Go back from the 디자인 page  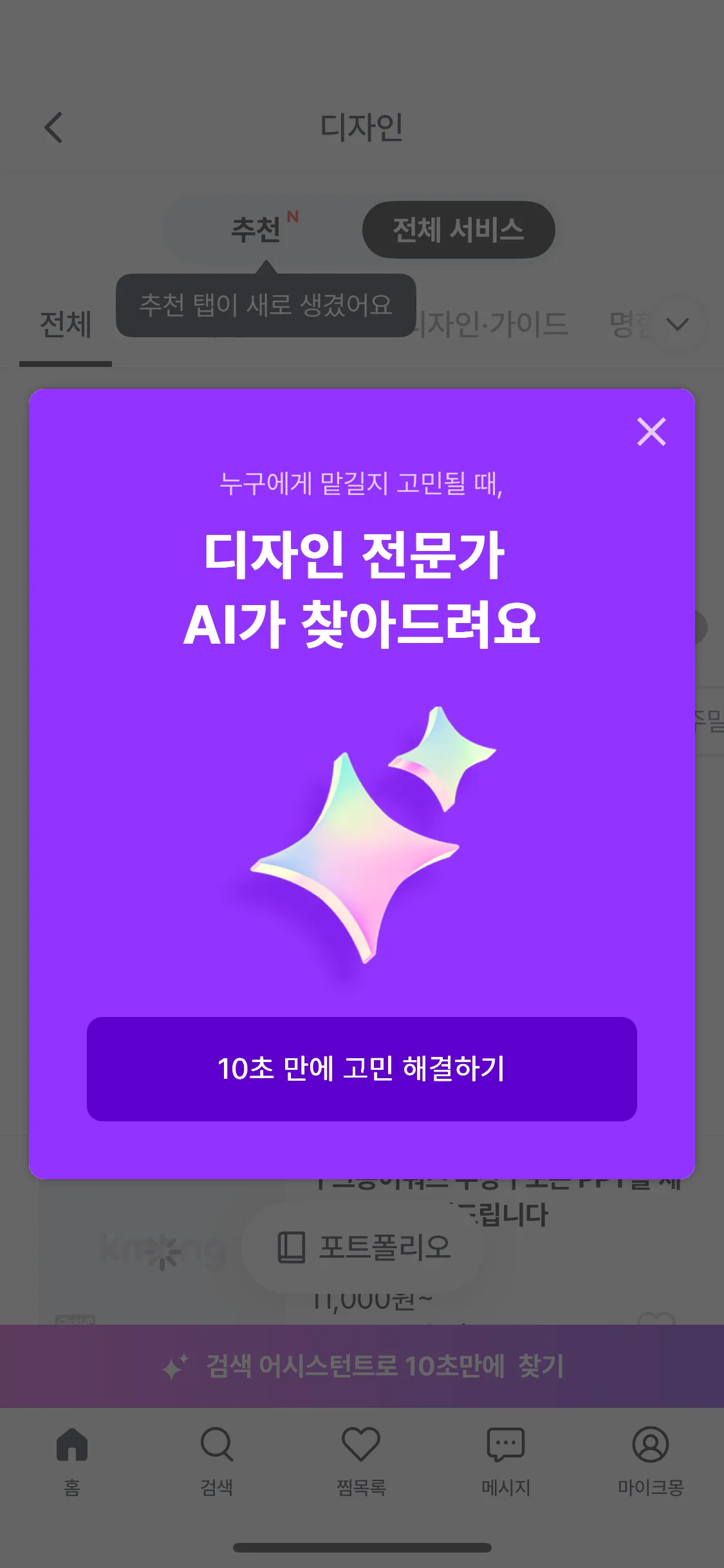tap(53, 127)
